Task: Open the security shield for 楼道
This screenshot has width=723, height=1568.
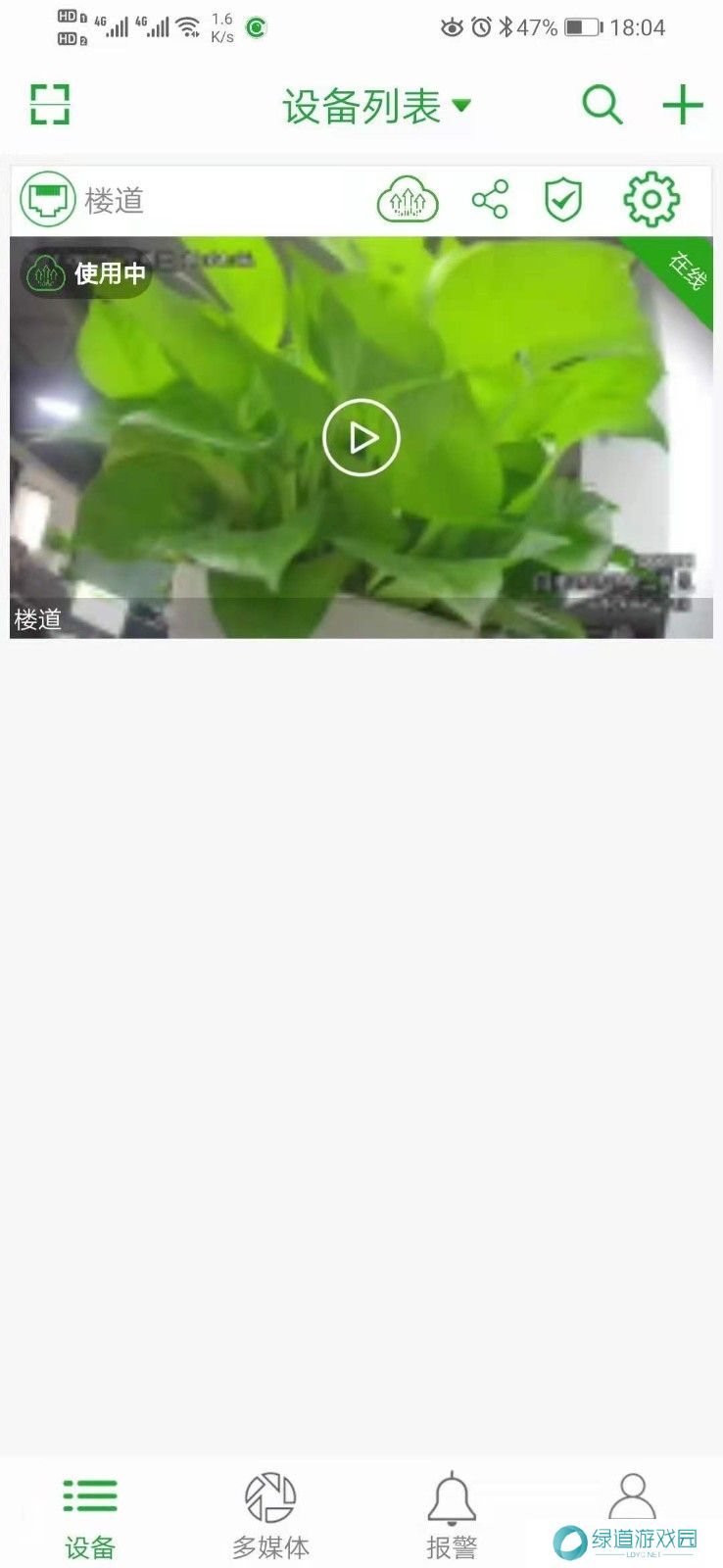Action: (x=563, y=200)
